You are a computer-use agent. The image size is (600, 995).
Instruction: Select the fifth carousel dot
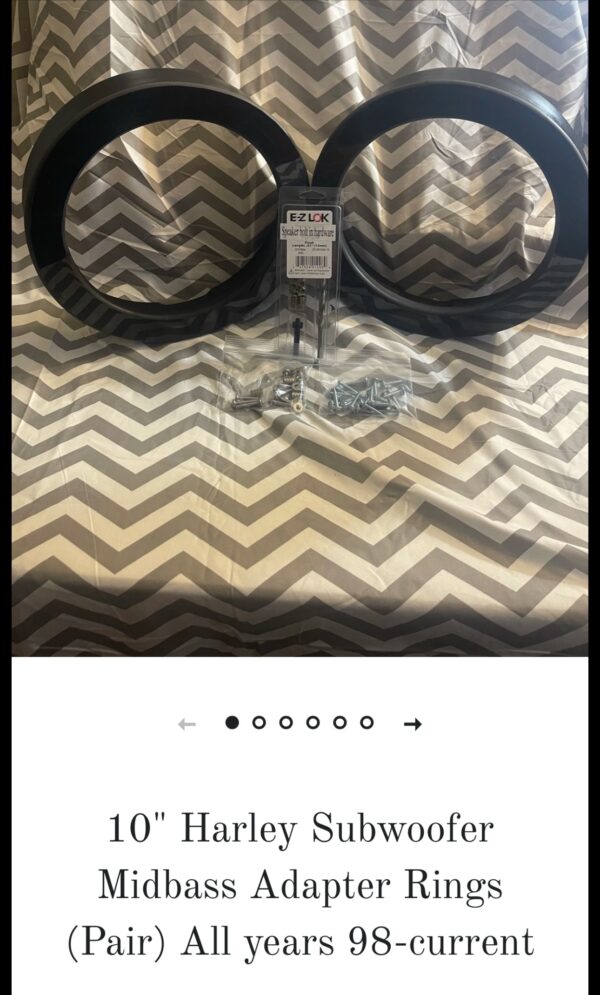[x=340, y=722]
